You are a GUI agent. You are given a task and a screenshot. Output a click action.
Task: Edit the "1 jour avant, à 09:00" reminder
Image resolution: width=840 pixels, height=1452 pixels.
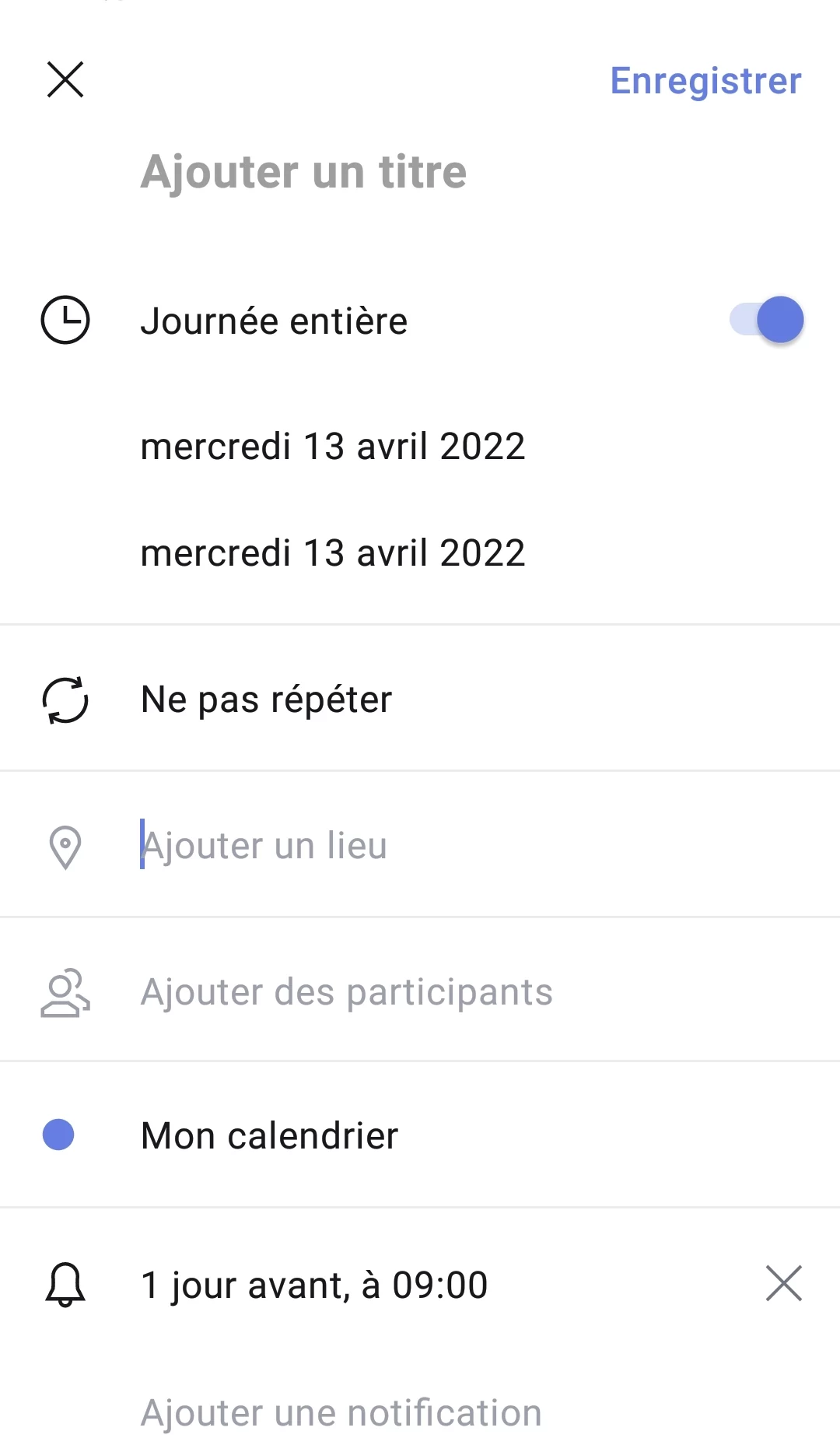[x=314, y=1285]
